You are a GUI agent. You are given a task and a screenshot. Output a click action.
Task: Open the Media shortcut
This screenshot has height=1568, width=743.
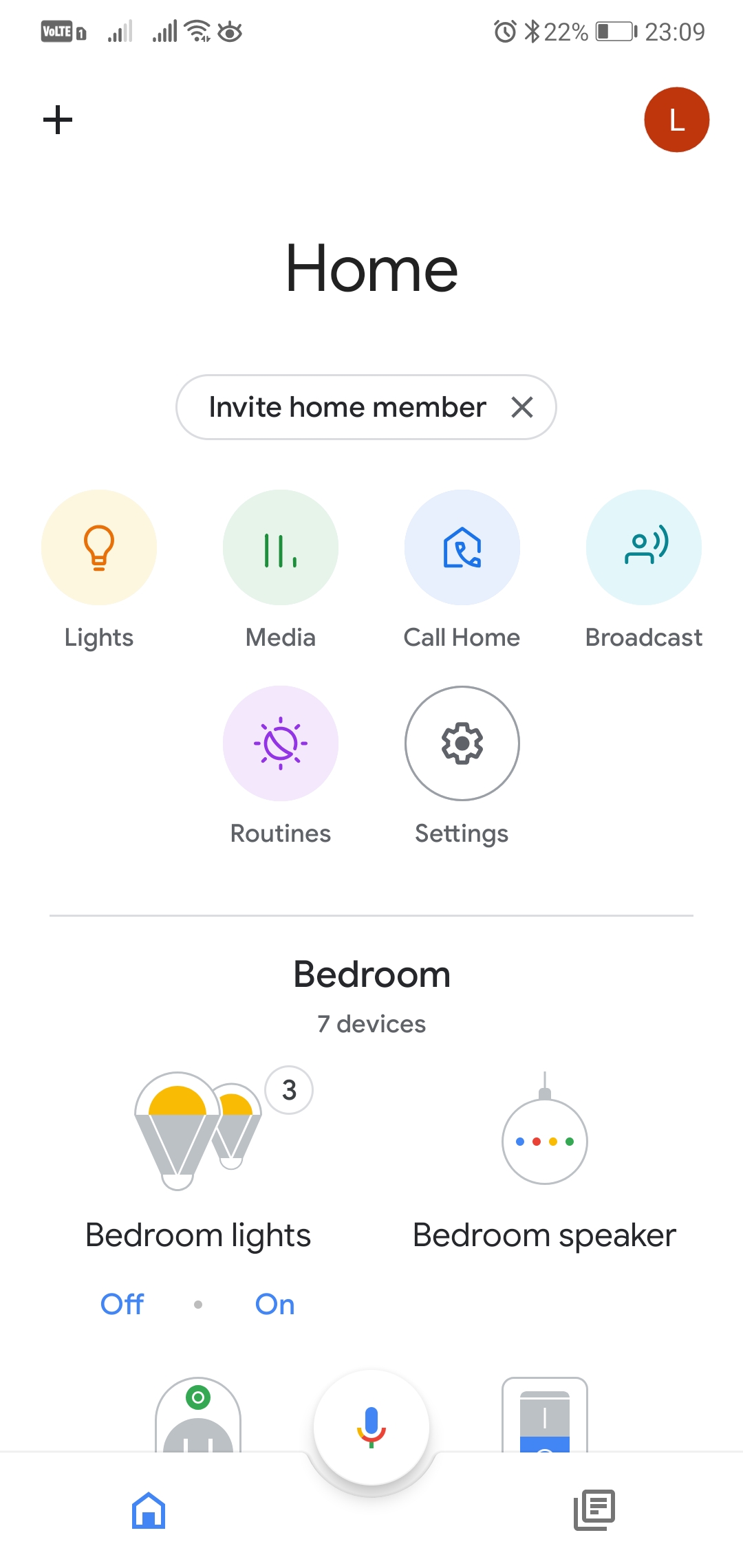tap(281, 547)
